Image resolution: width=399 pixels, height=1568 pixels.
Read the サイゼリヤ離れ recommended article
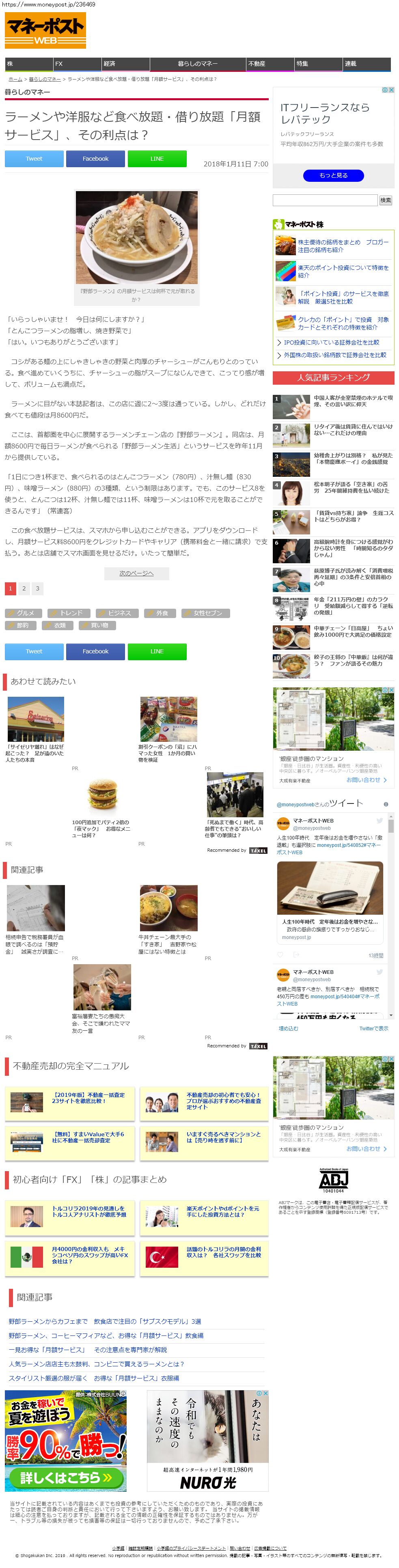click(35, 753)
